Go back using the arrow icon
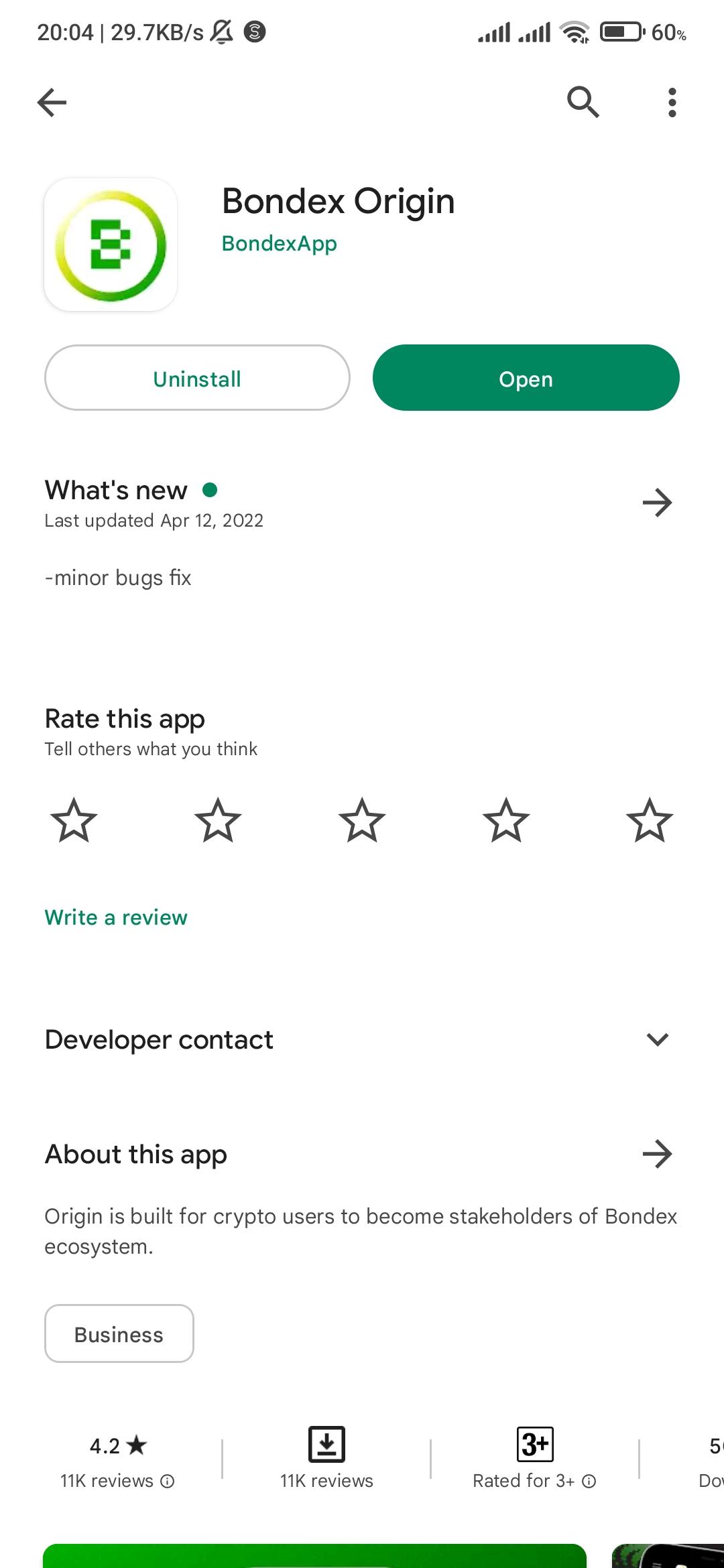Image resolution: width=724 pixels, height=1568 pixels. click(52, 103)
